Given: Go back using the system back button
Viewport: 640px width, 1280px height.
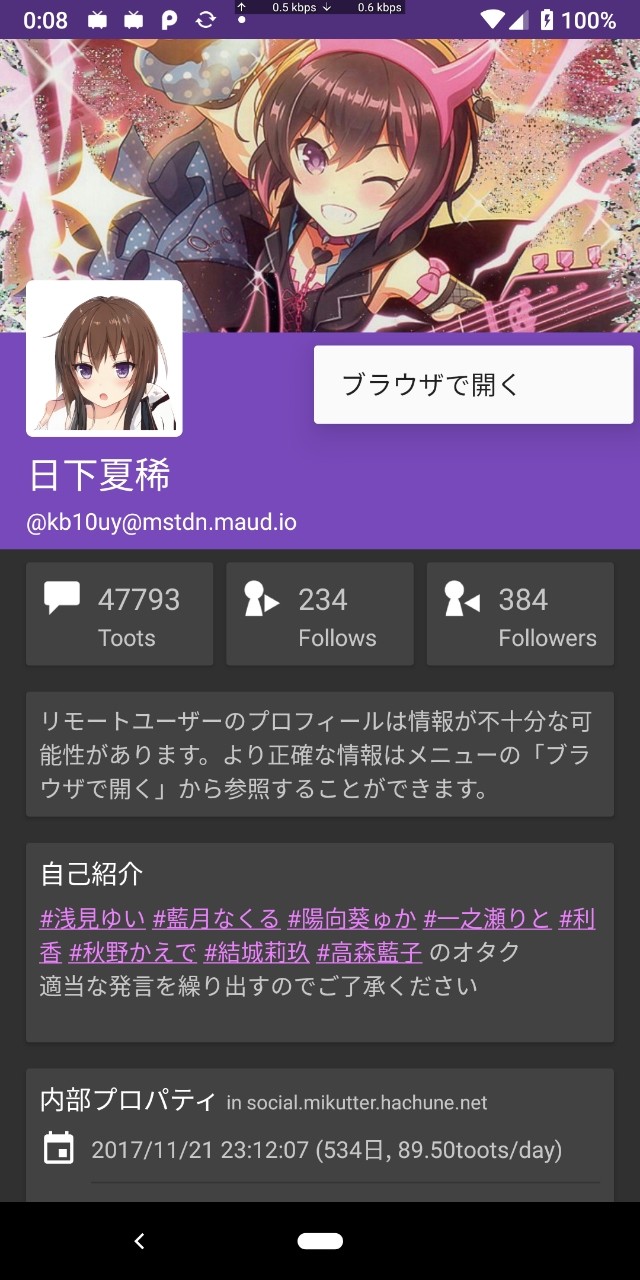Looking at the screenshot, I should click(140, 1241).
